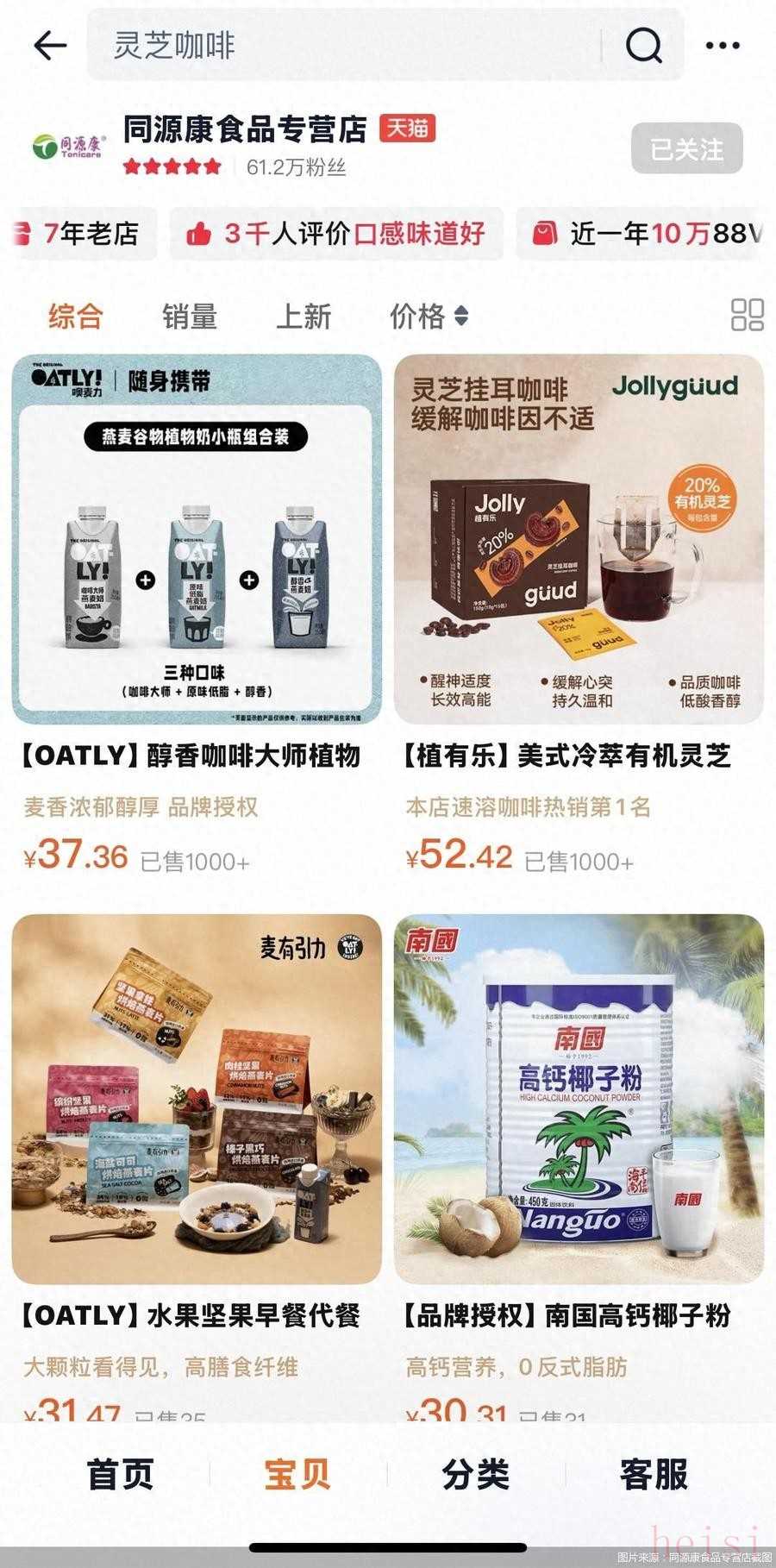Open the three-dot overflow menu
Screen dimensions: 776x1568
(723, 45)
